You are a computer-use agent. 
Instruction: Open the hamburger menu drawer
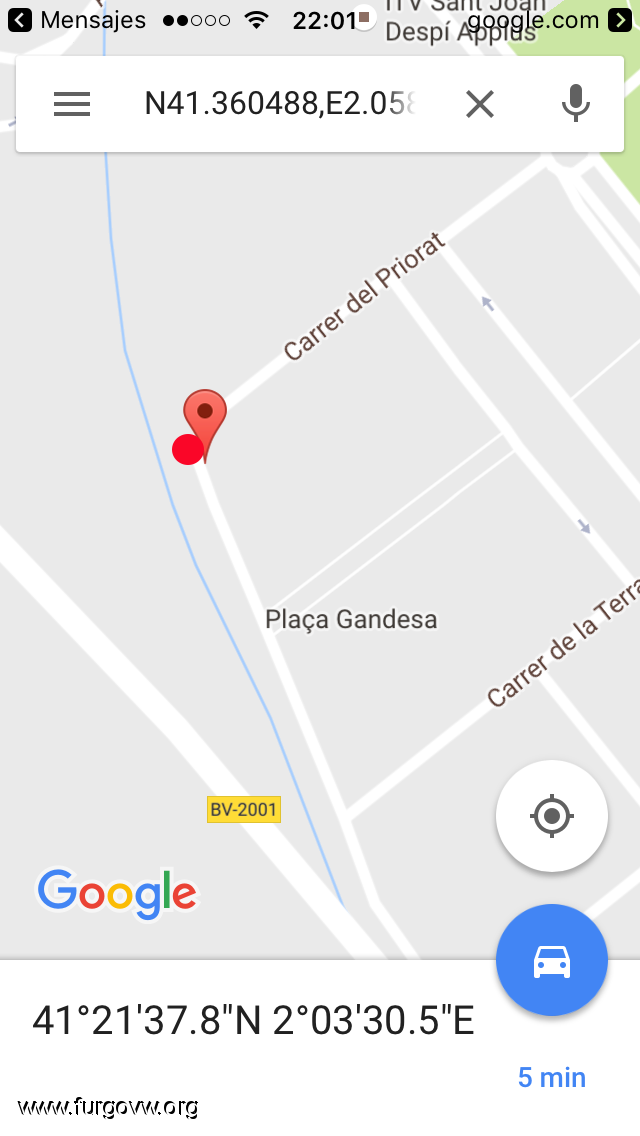(x=72, y=104)
